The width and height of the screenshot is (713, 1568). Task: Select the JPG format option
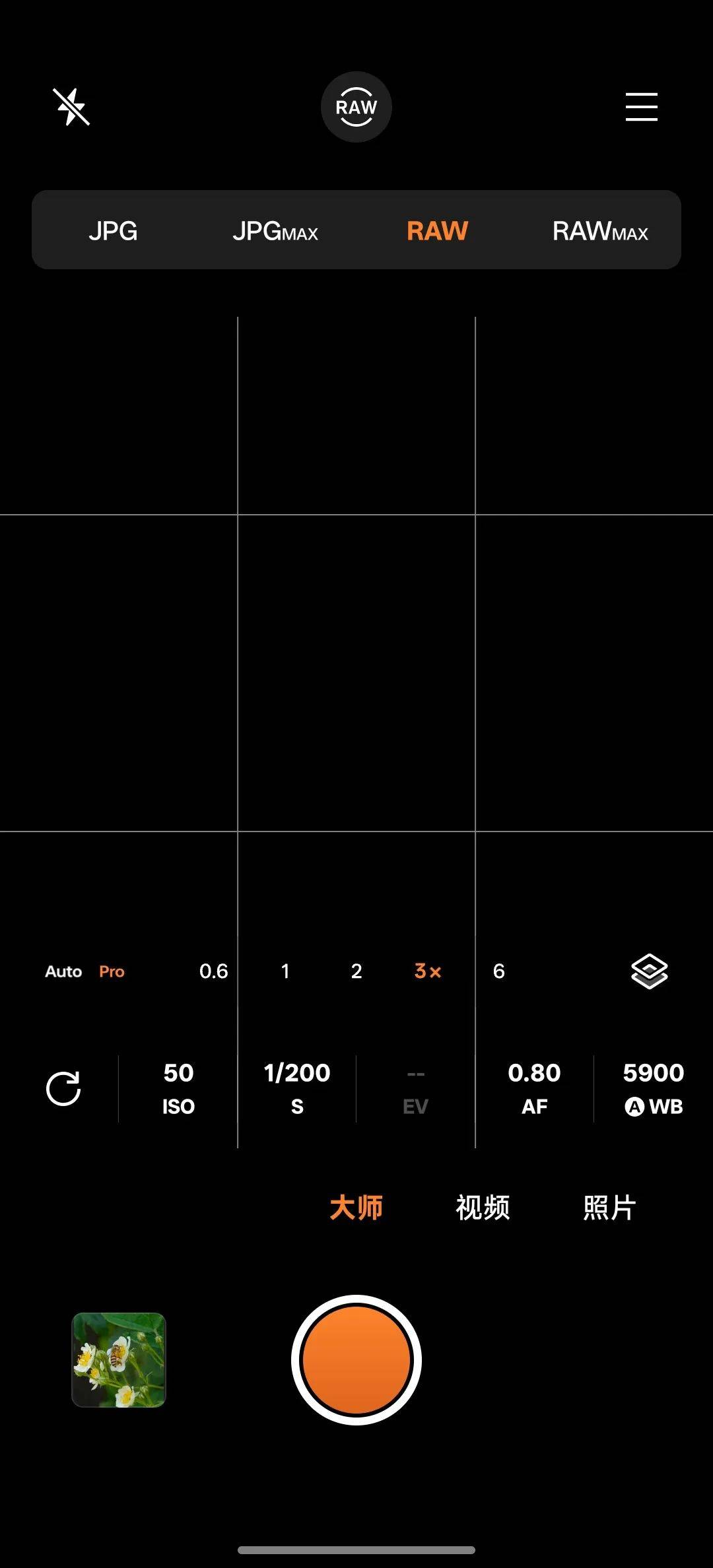tap(113, 231)
